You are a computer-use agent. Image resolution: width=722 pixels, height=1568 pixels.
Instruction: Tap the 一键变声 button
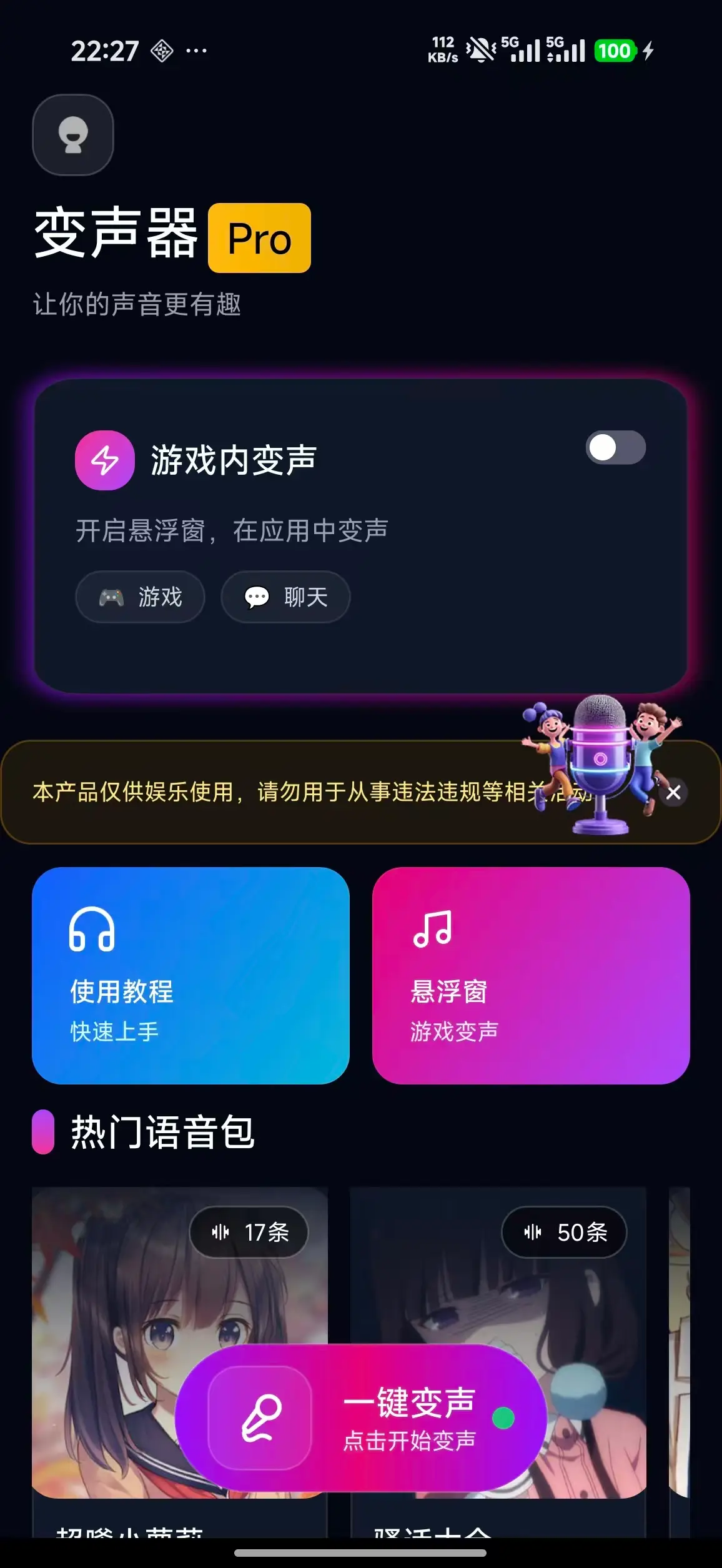tap(361, 1418)
